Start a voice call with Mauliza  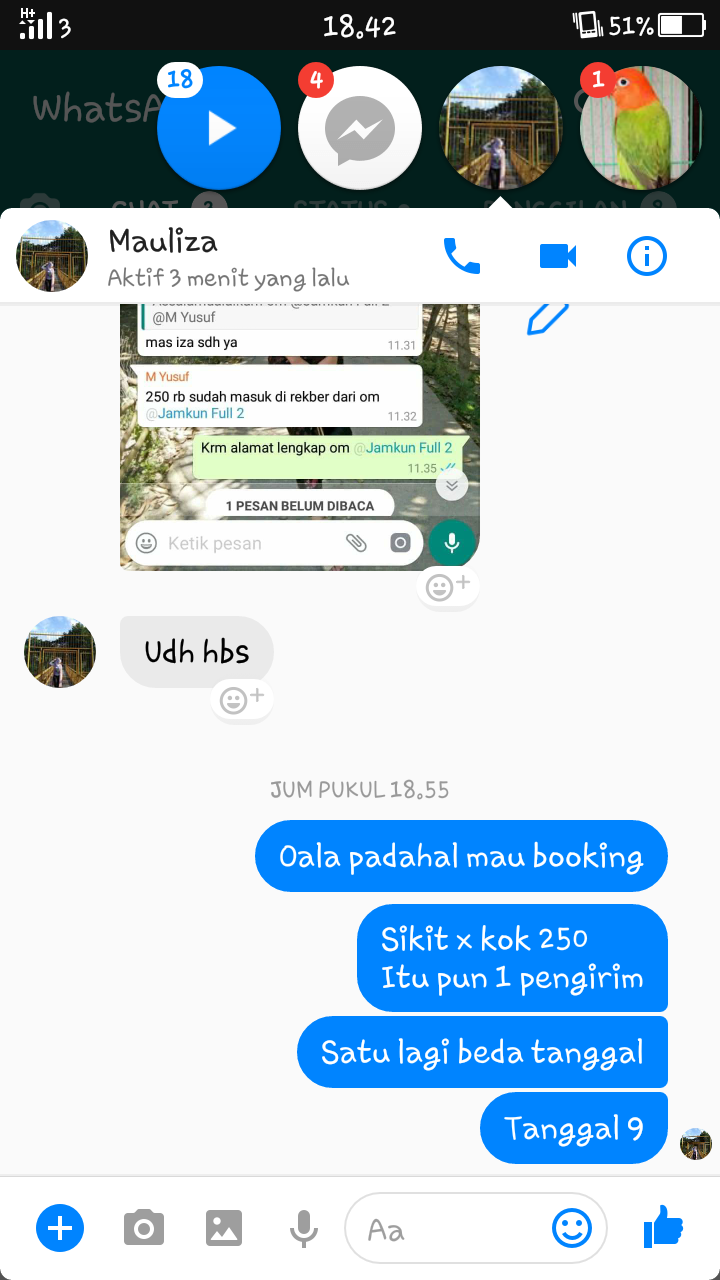point(462,256)
